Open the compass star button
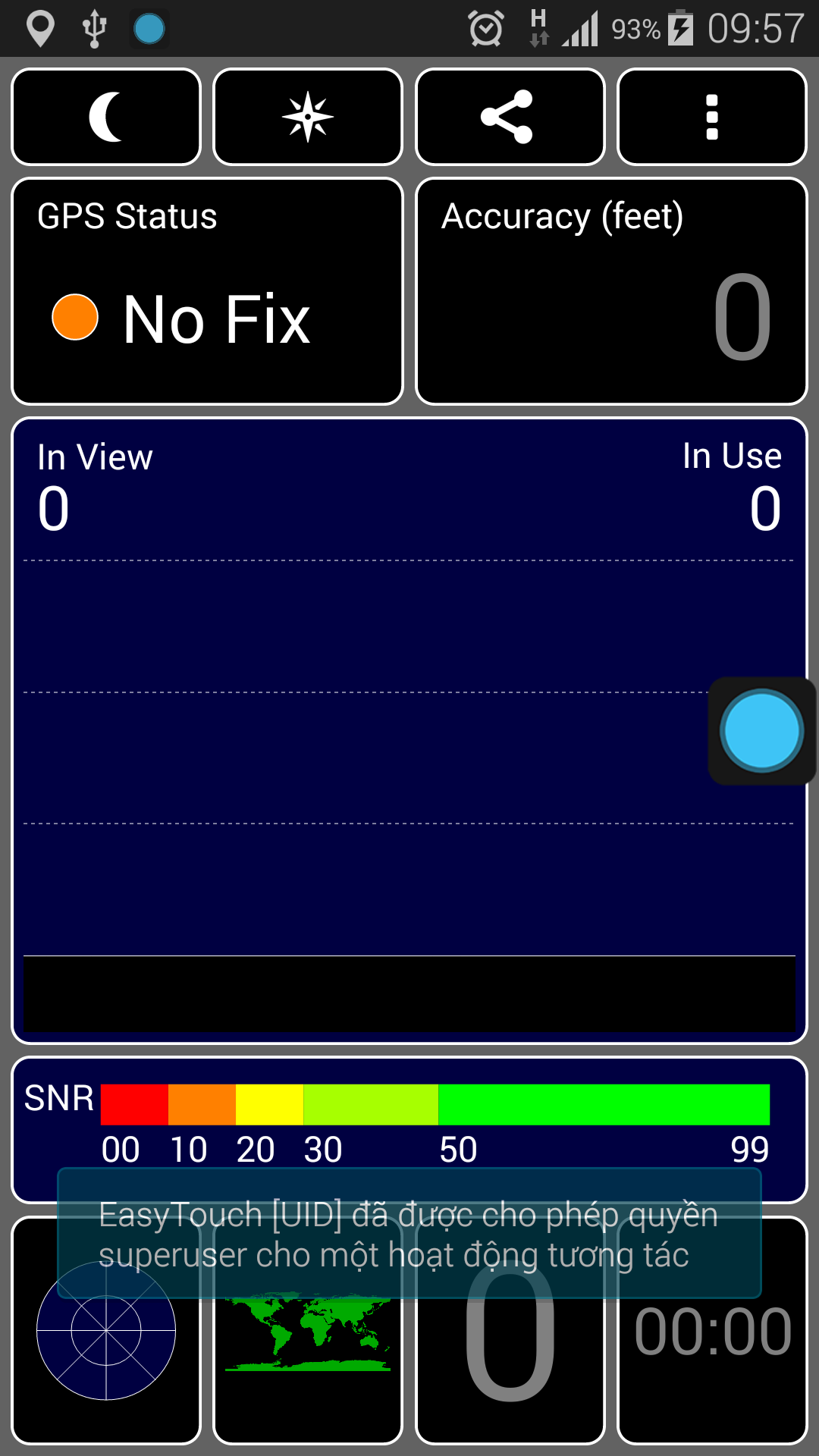The image size is (819, 1456). (308, 117)
